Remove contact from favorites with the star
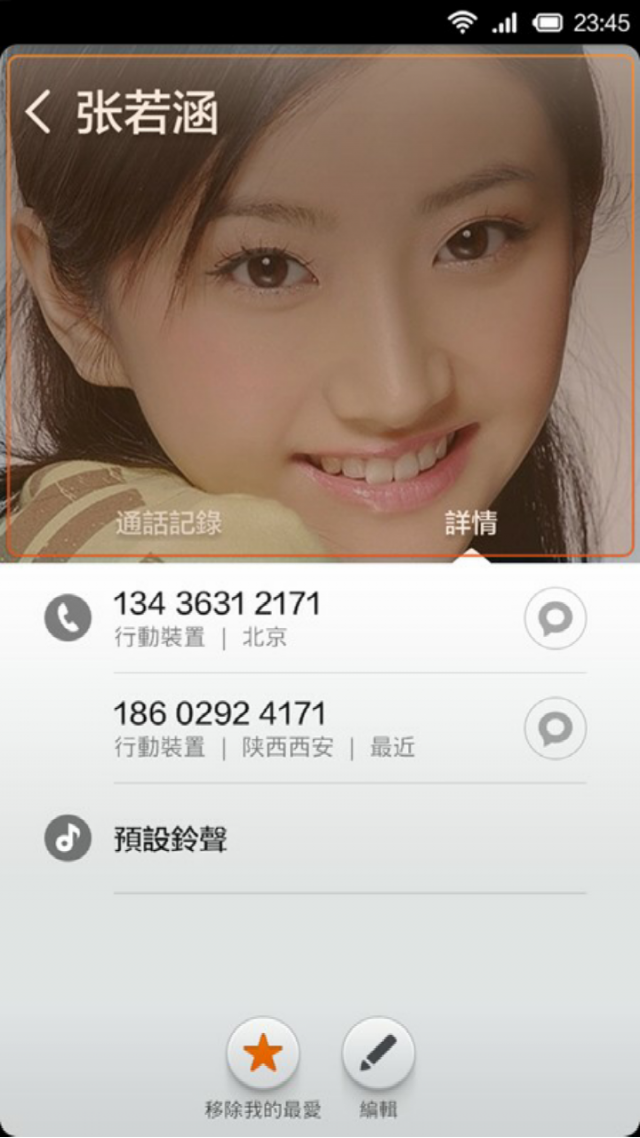The height and width of the screenshot is (1138, 640). pos(263,1053)
